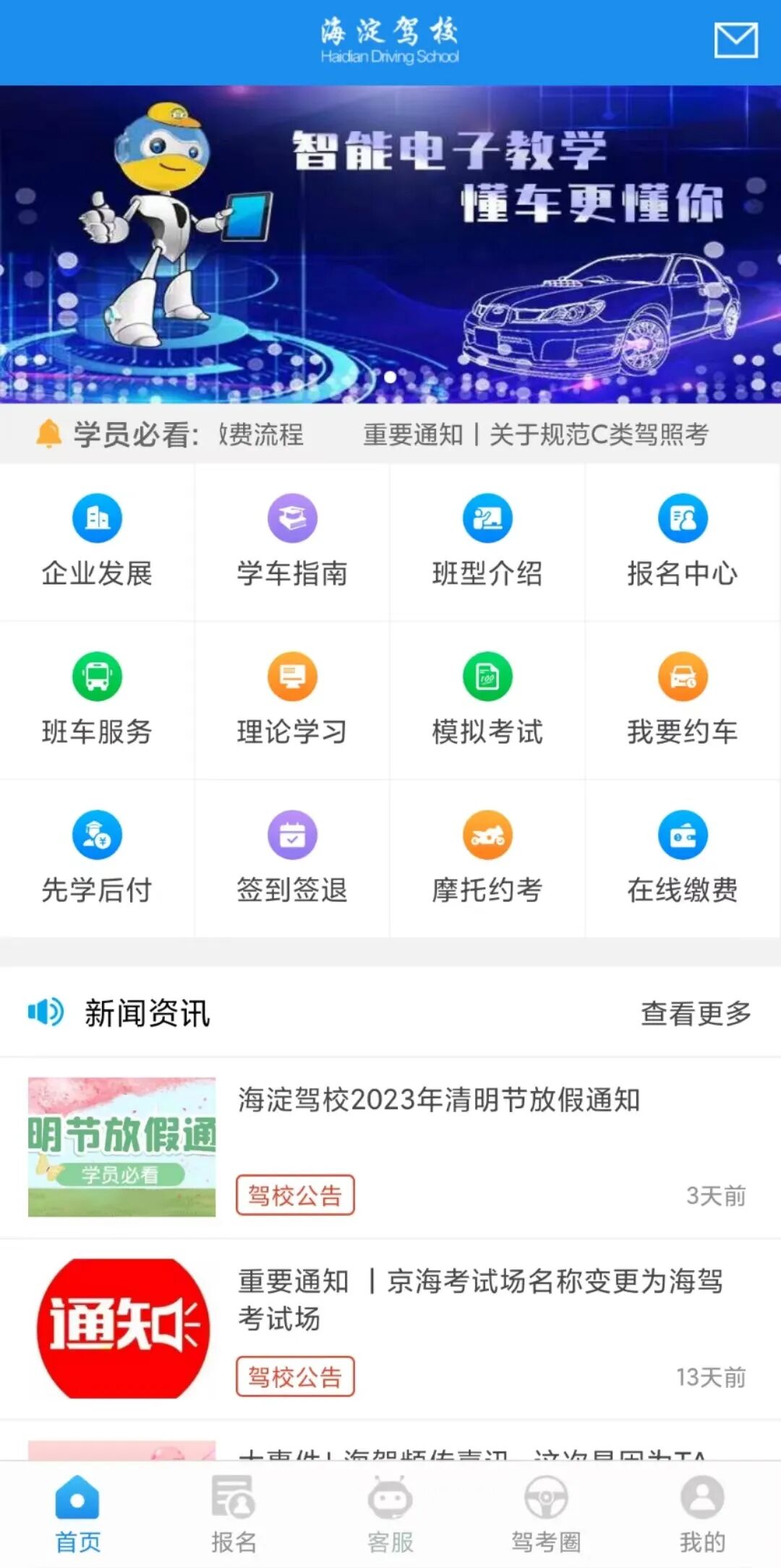Go to 报名中心
The width and height of the screenshot is (781, 1568).
(x=683, y=541)
